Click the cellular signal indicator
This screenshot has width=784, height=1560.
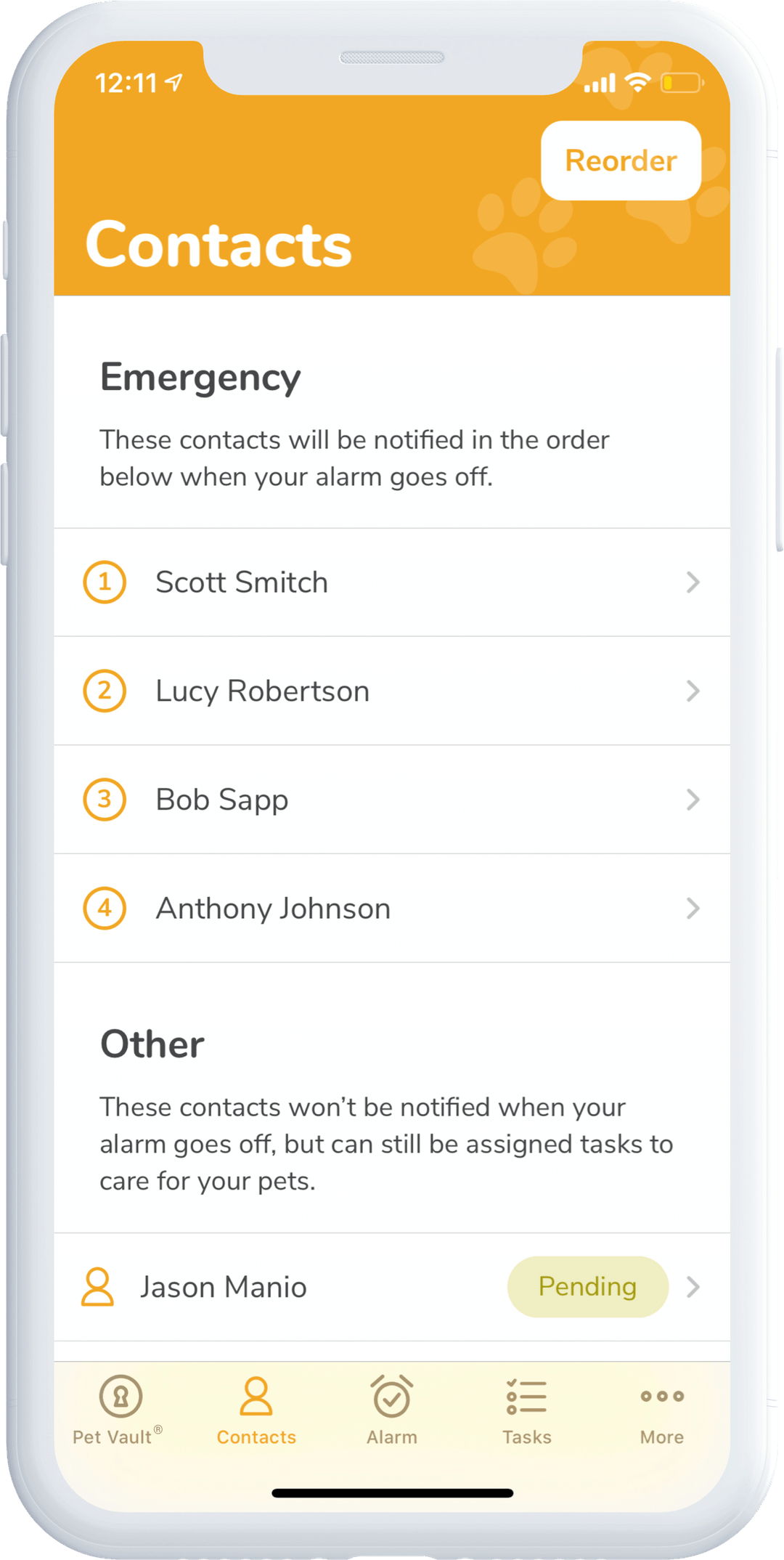click(x=600, y=82)
